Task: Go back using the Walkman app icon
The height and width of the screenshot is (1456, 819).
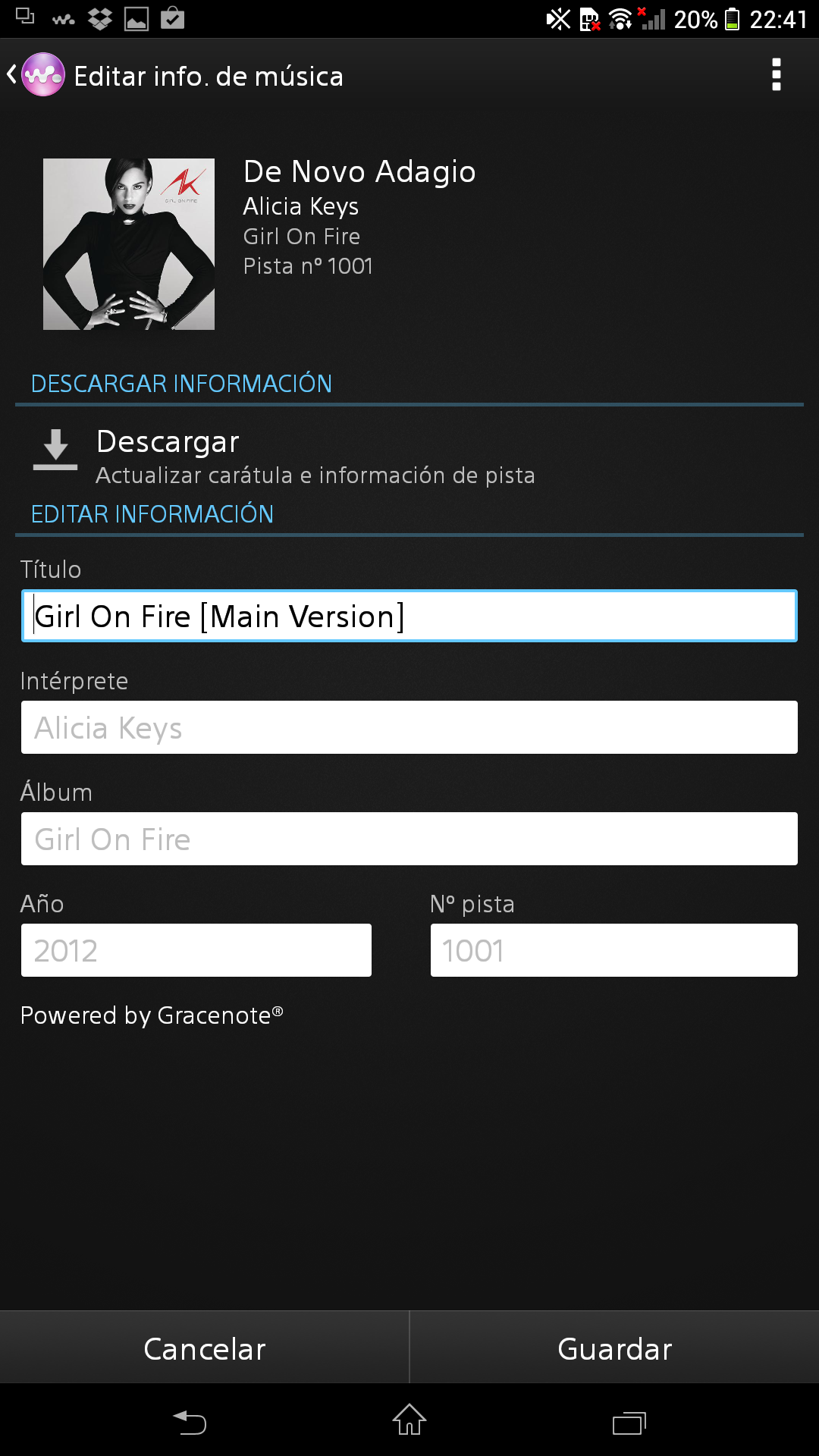Action: 42,75
